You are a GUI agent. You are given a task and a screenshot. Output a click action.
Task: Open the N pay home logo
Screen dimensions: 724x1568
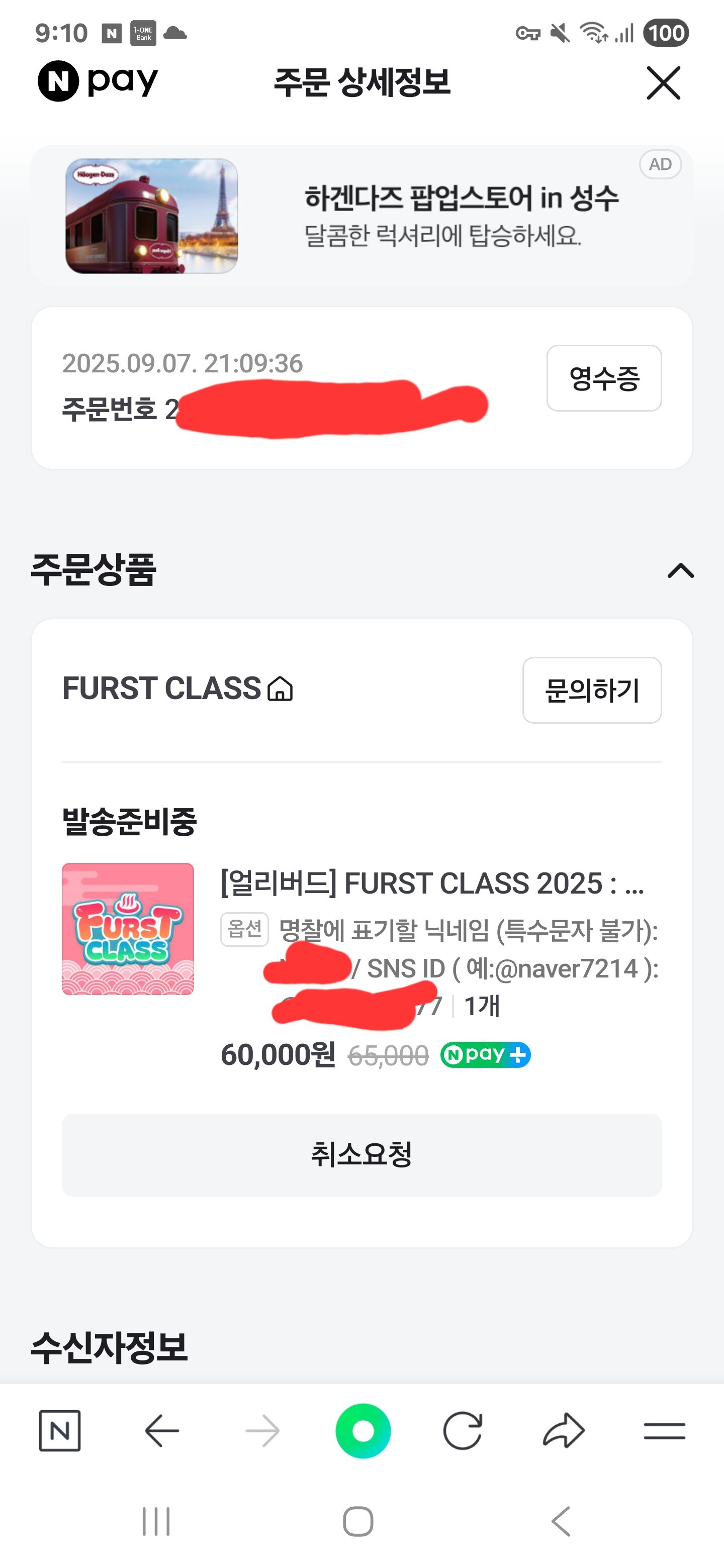tap(98, 81)
